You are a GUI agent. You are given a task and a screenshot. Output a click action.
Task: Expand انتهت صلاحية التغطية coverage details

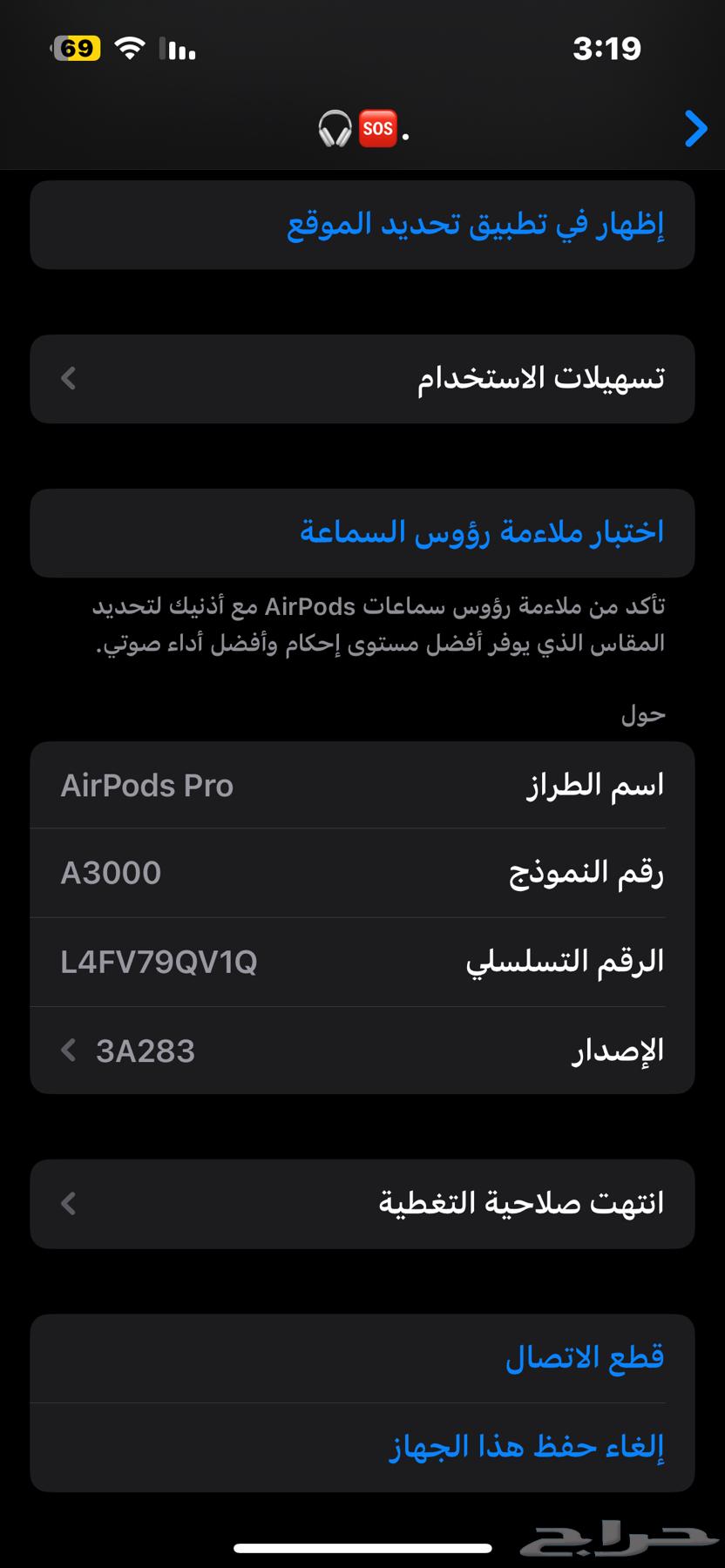point(362,1203)
